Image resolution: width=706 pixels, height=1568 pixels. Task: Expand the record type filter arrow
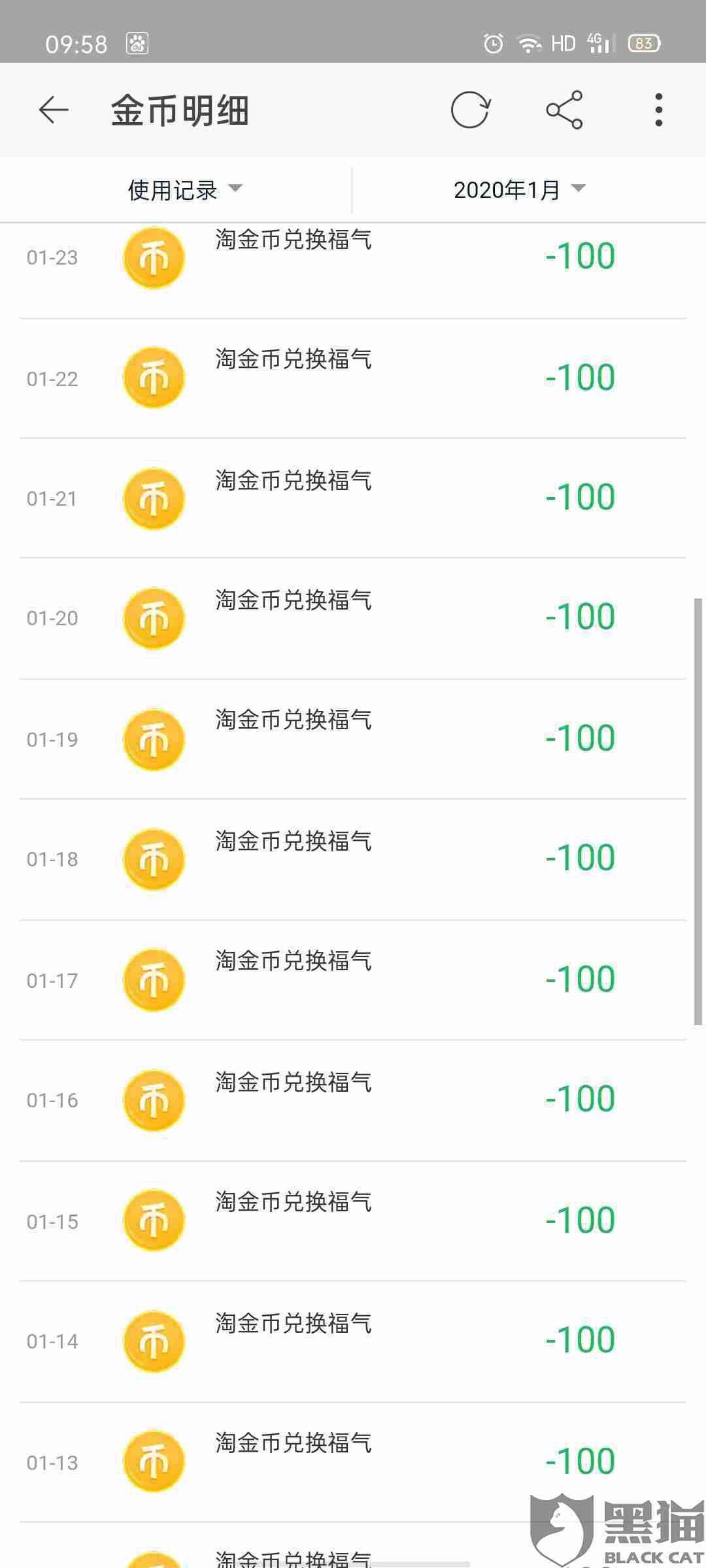click(x=237, y=189)
